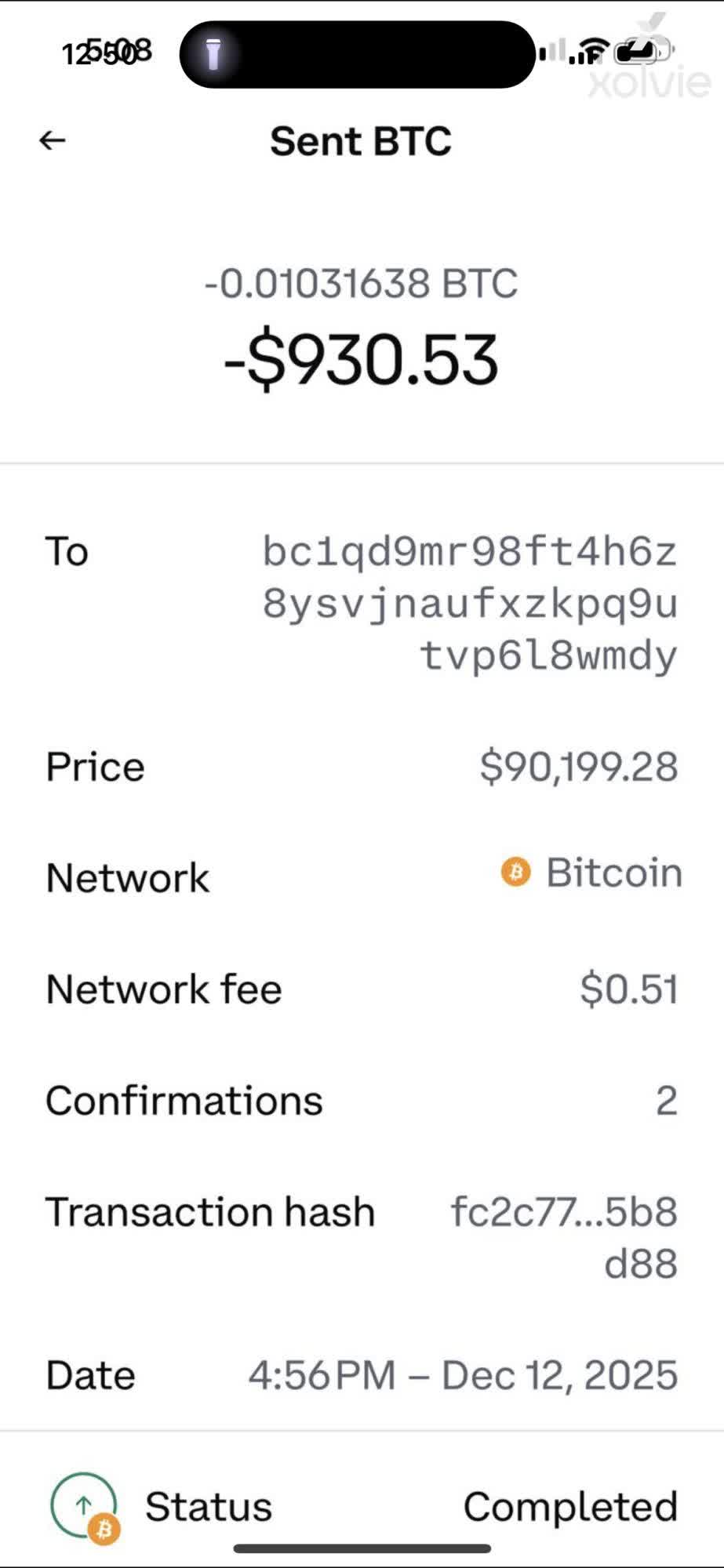Viewport: 724px width, 1568px height.
Task: Select the Sent BTC title tab
Action: coord(362,141)
